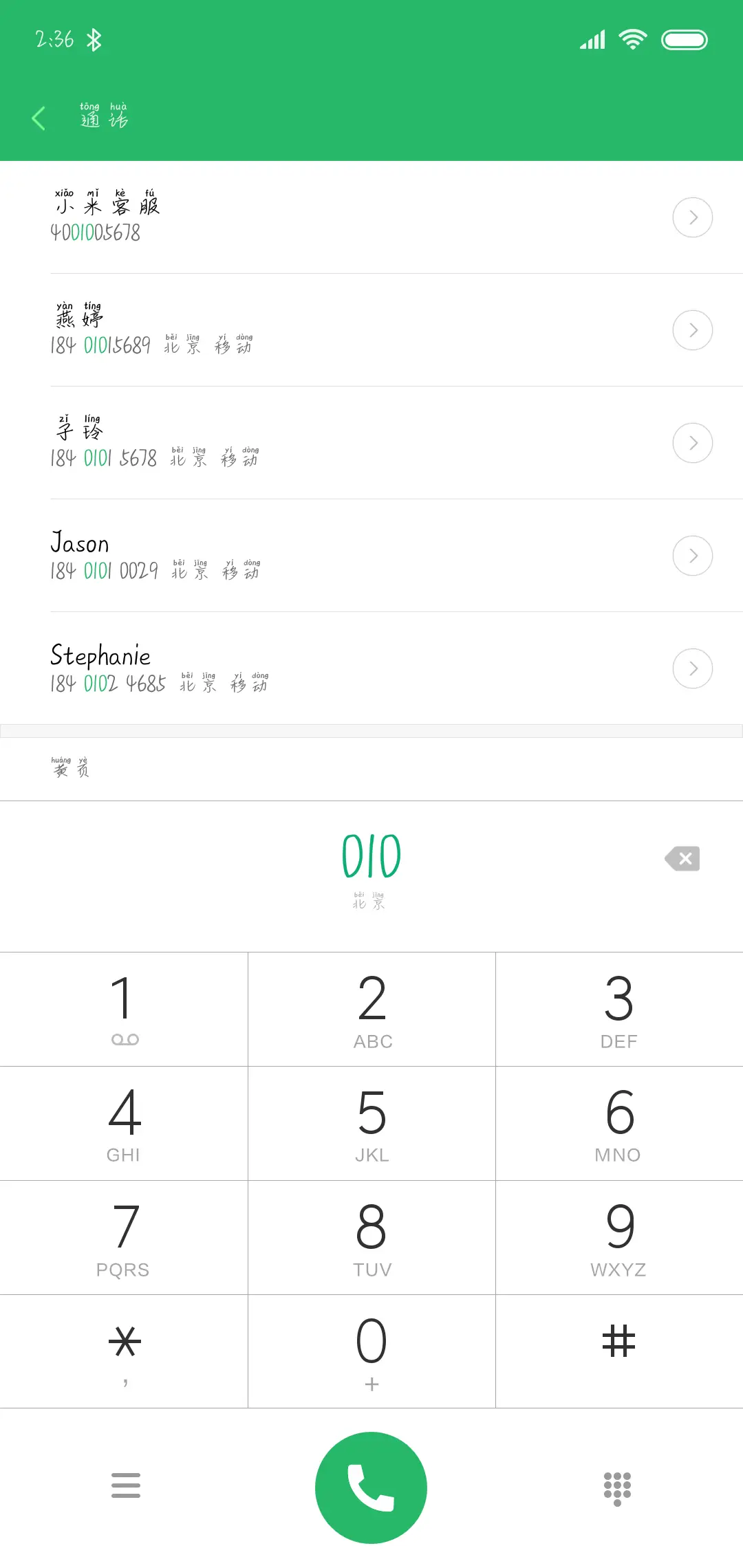Tap the Wi-Fi icon in status bar
The width and height of the screenshot is (743, 1568).
click(632, 39)
